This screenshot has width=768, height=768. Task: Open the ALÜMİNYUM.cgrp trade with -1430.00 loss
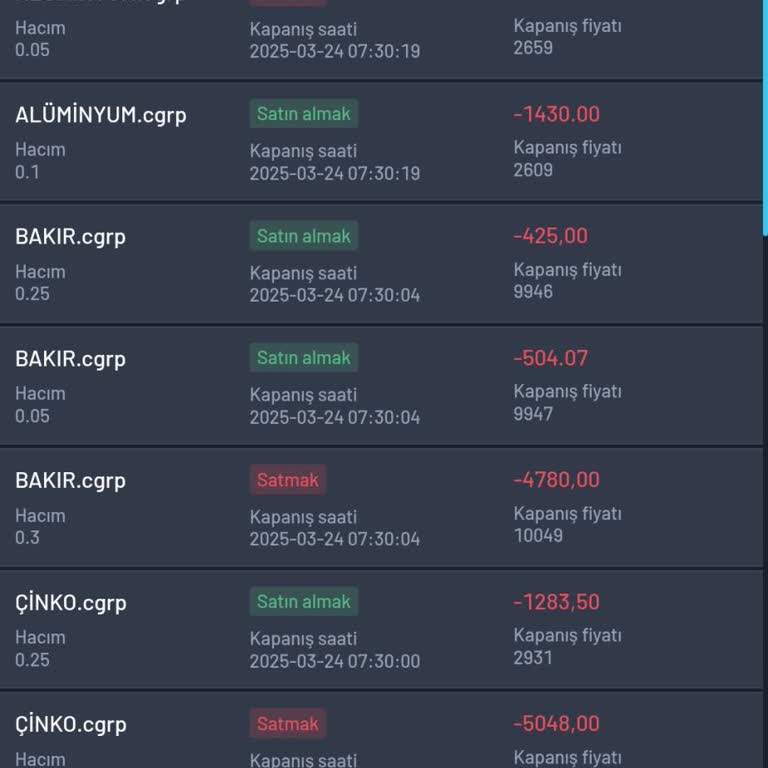(380, 142)
